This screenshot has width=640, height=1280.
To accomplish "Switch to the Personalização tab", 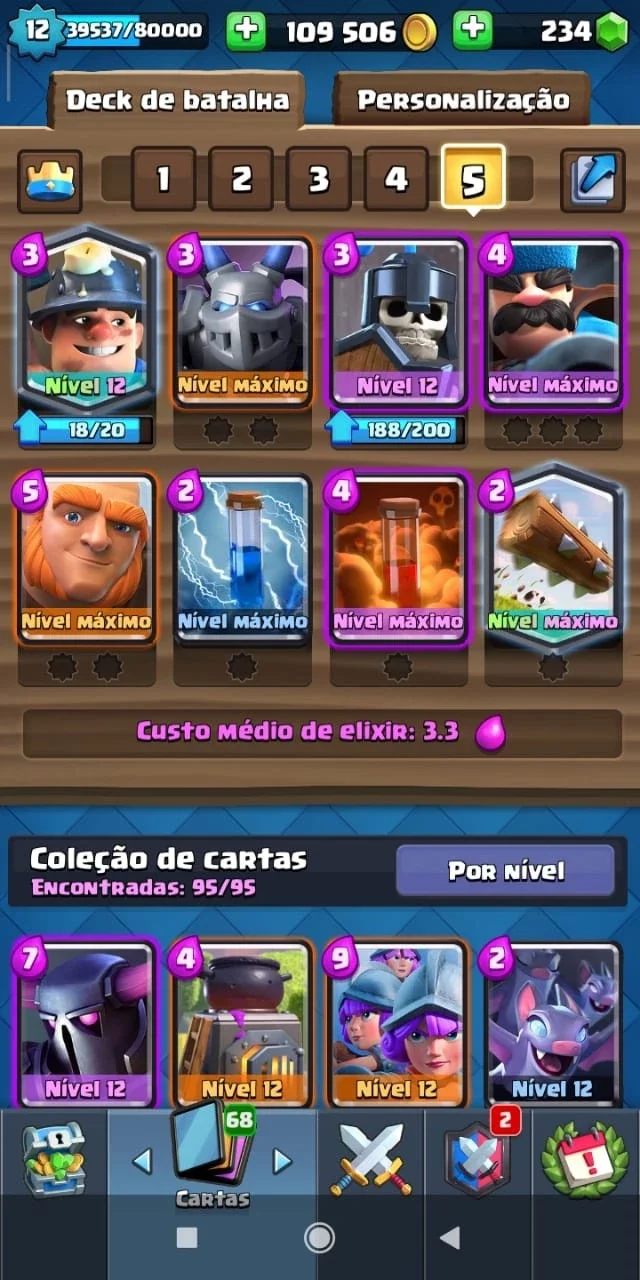I will [463, 100].
